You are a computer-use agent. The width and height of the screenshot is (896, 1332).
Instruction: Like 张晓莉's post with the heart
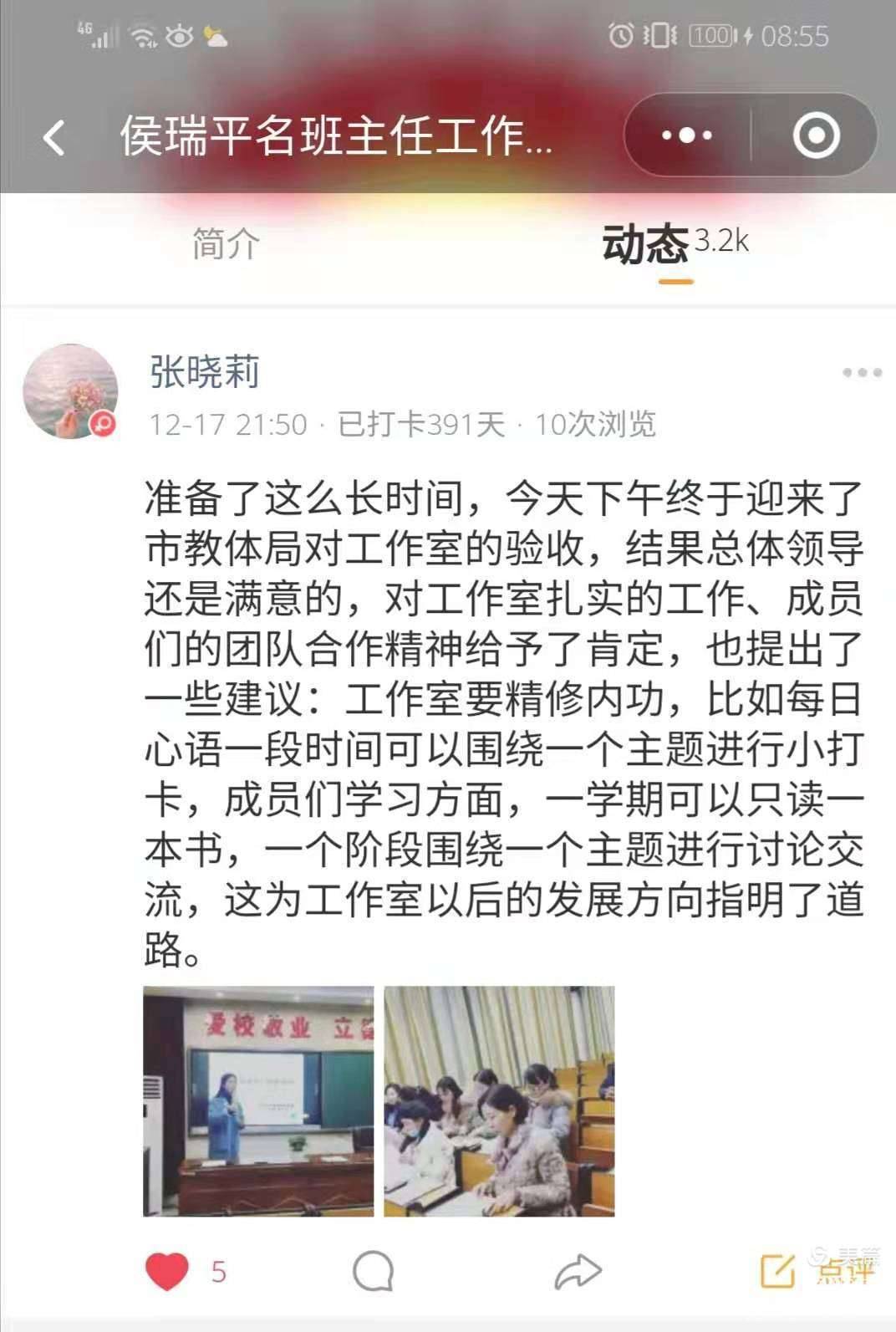[167, 1271]
